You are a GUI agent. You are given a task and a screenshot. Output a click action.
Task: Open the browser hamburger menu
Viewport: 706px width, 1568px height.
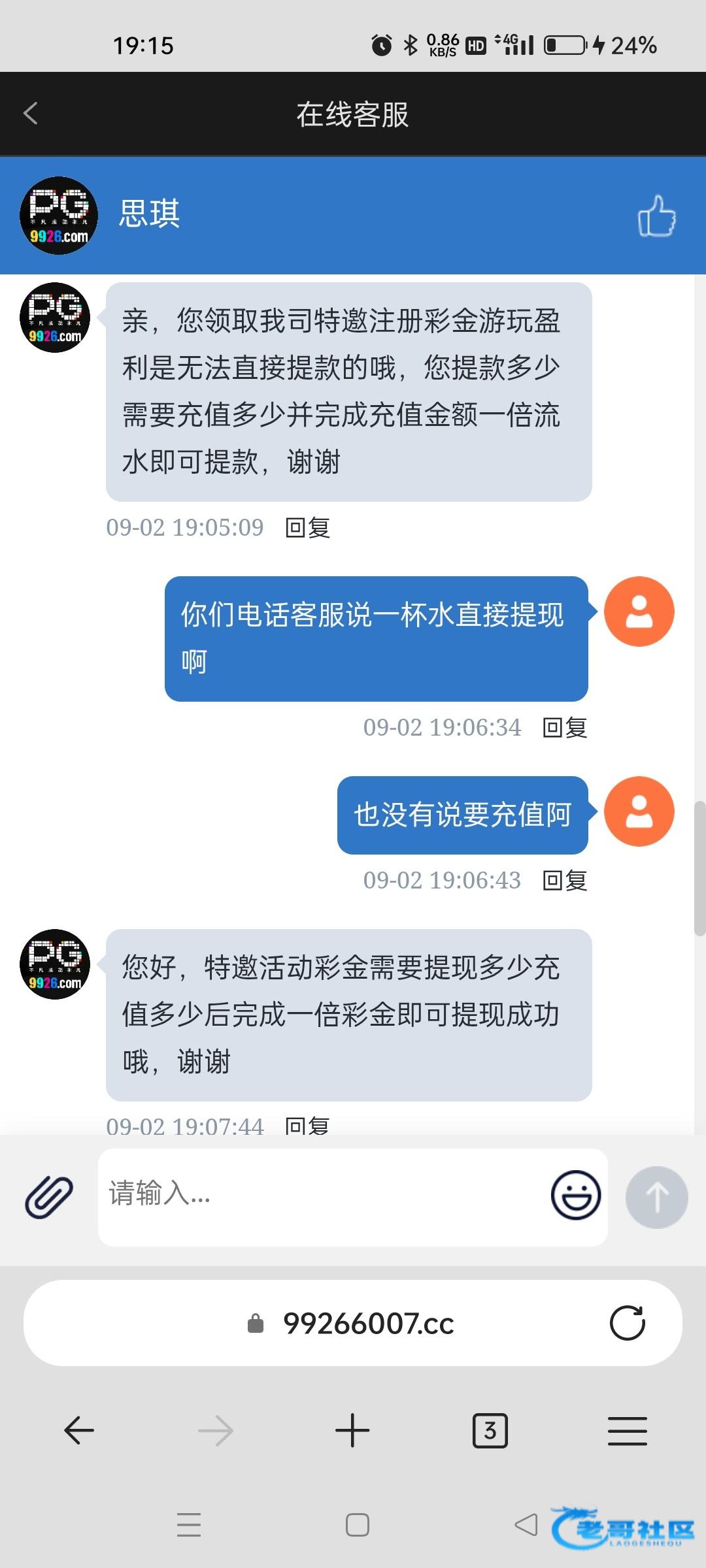[627, 1430]
